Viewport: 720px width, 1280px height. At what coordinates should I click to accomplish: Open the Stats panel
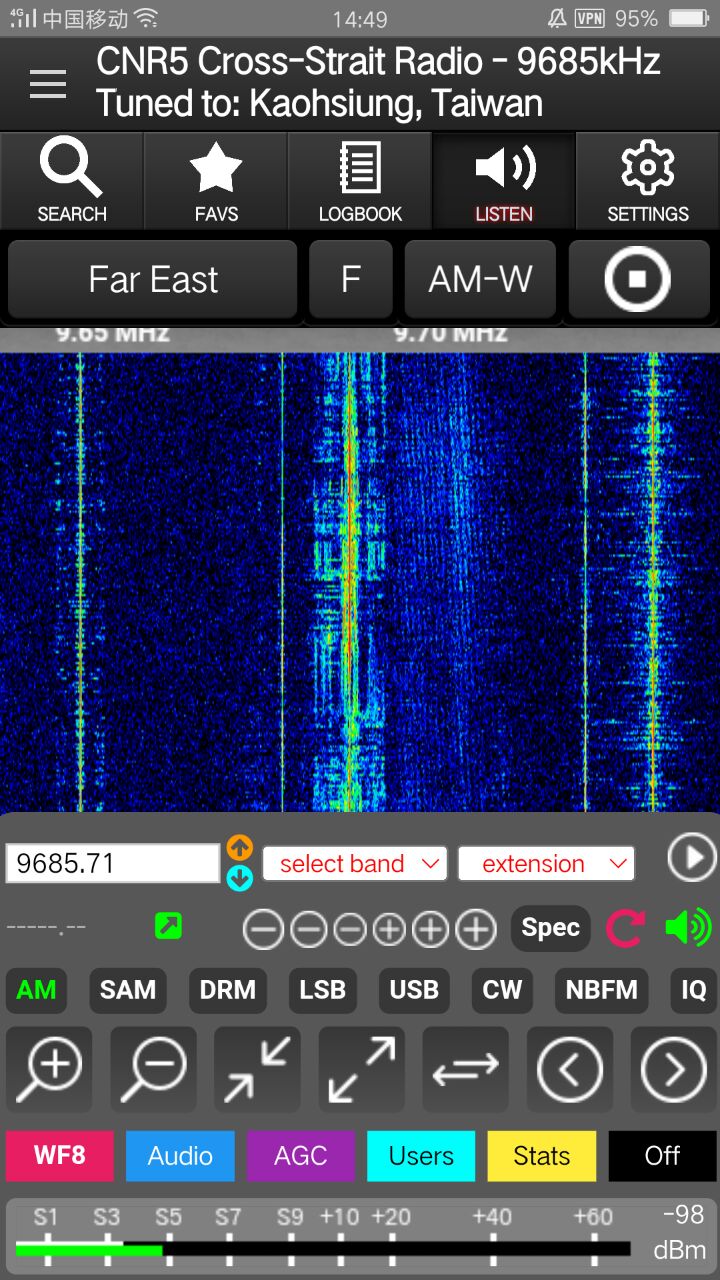[x=541, y=1156]
